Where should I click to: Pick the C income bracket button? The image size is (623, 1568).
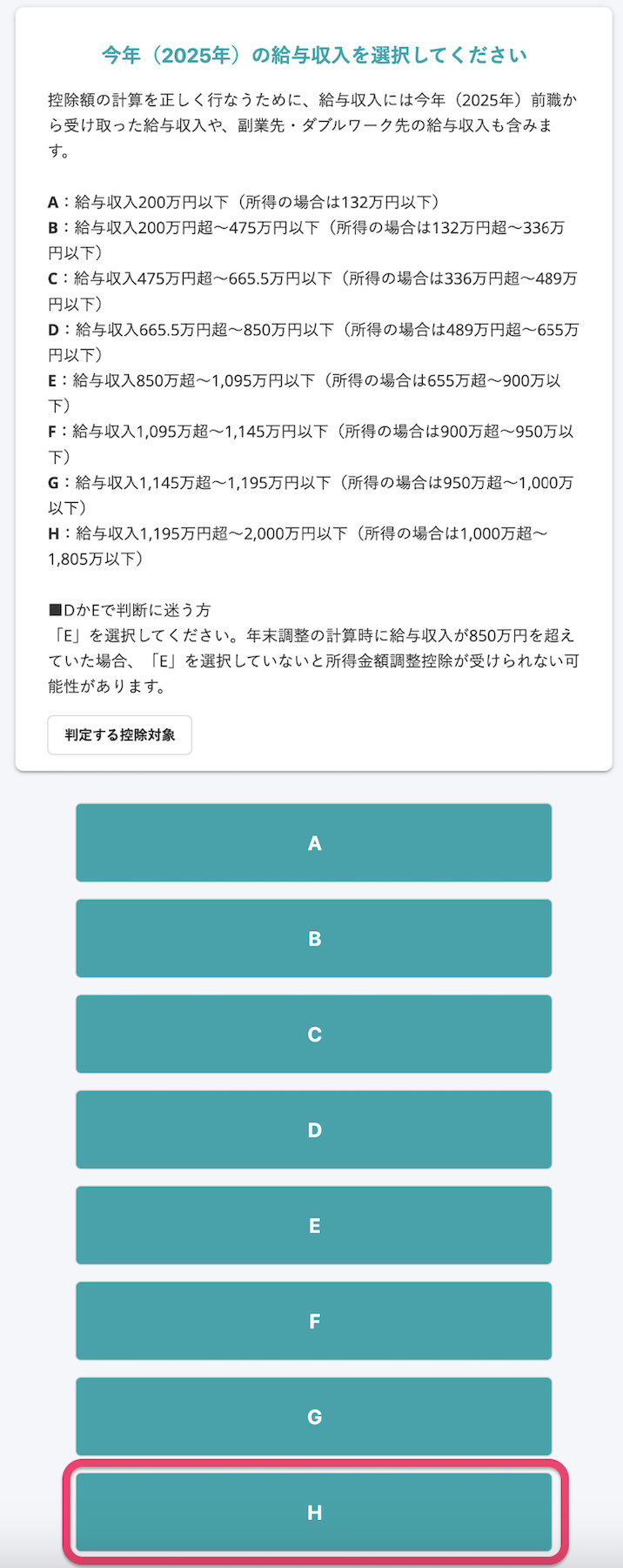tap(313, 1034)
